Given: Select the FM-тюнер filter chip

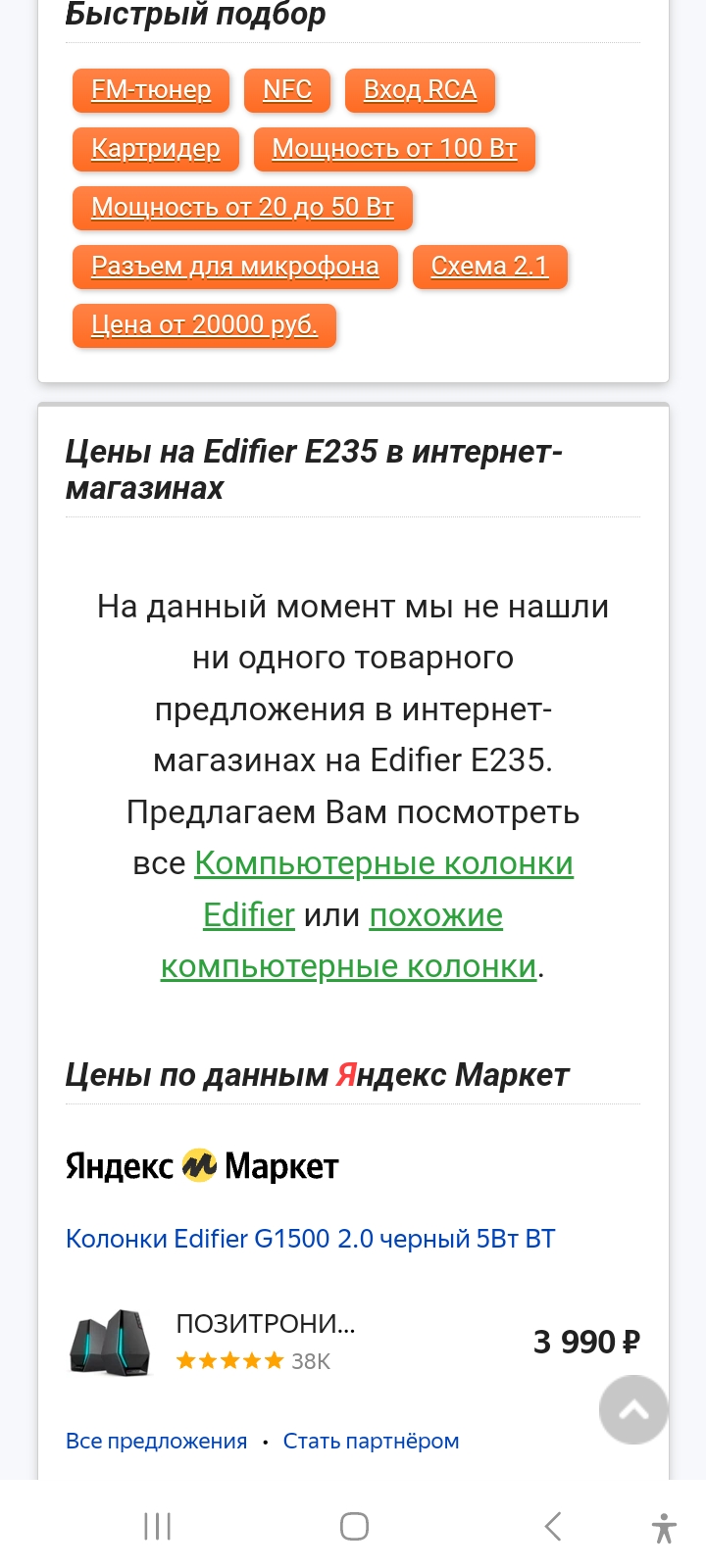Looking at the screenshot, I should (x=151, y=90).
